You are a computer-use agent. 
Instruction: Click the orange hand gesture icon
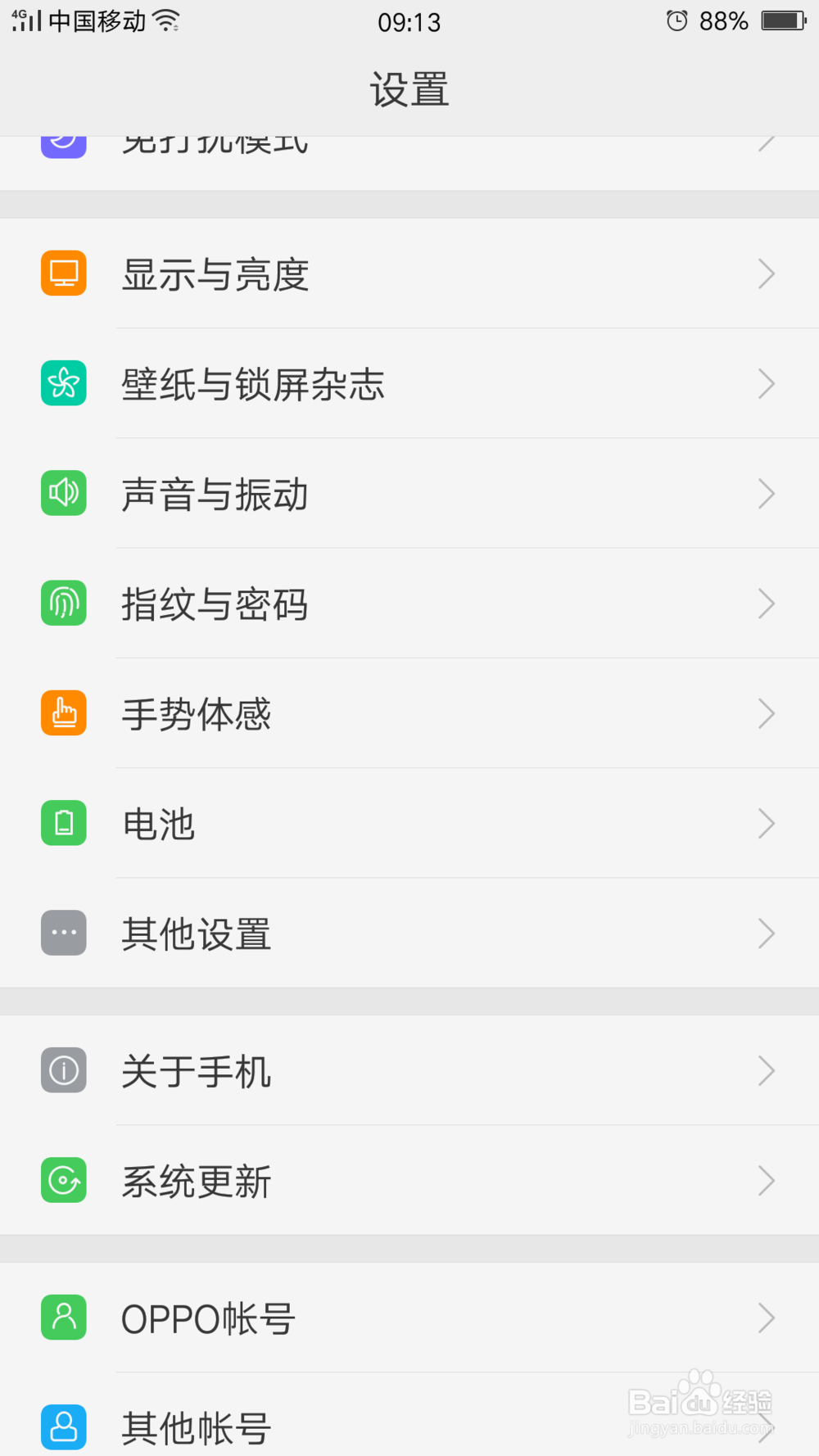63,713
